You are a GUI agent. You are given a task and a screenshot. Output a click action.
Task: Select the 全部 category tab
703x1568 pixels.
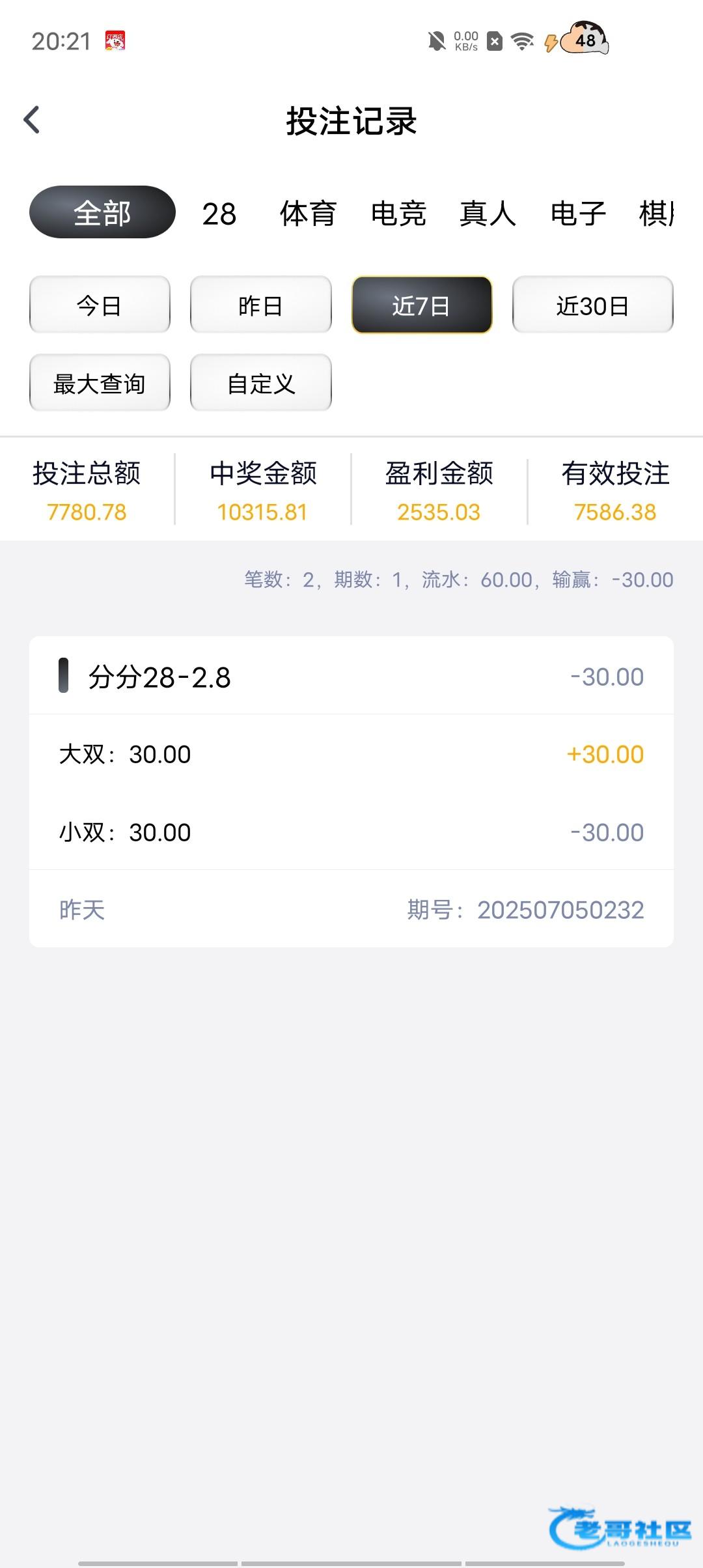(102, 212)
